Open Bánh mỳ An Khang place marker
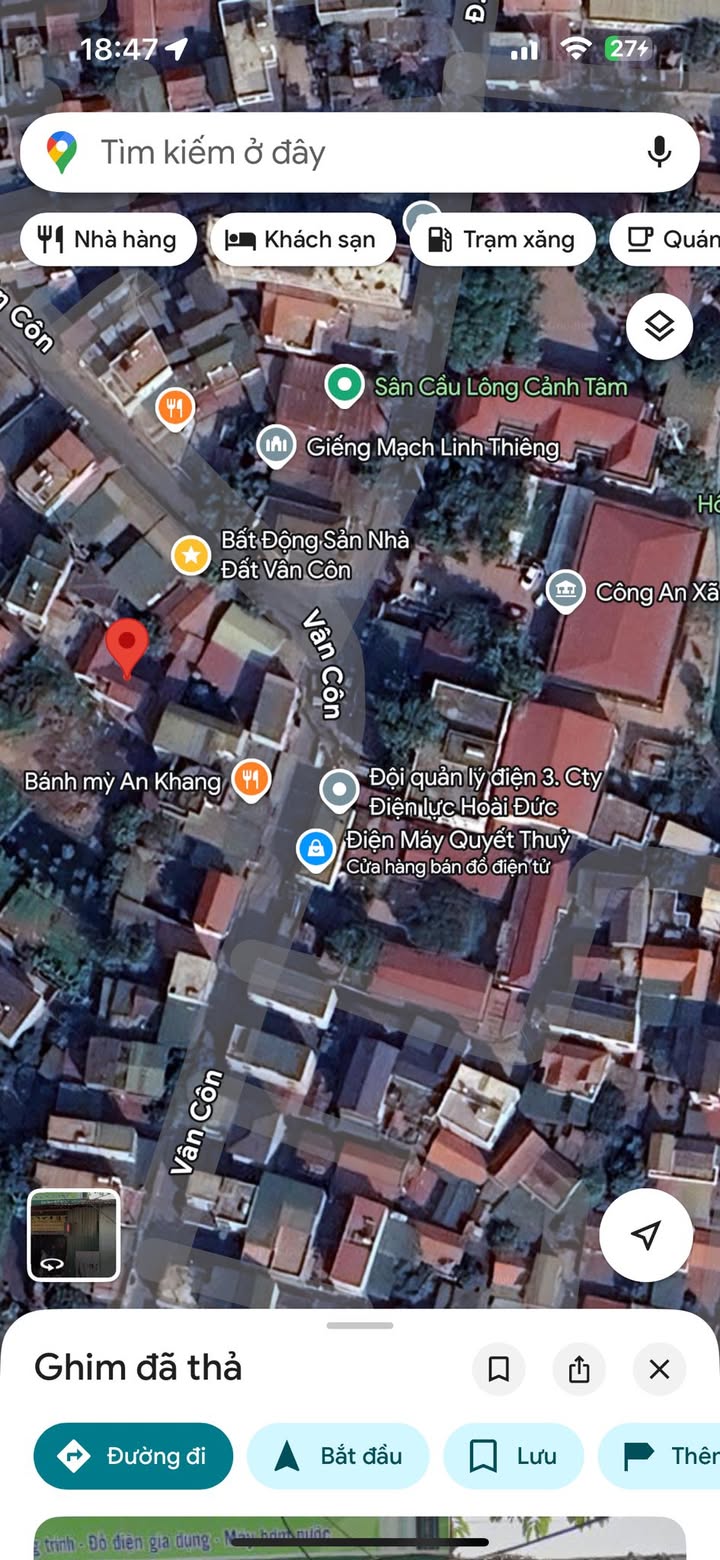 pyautogui.click(x=251, y=779)
